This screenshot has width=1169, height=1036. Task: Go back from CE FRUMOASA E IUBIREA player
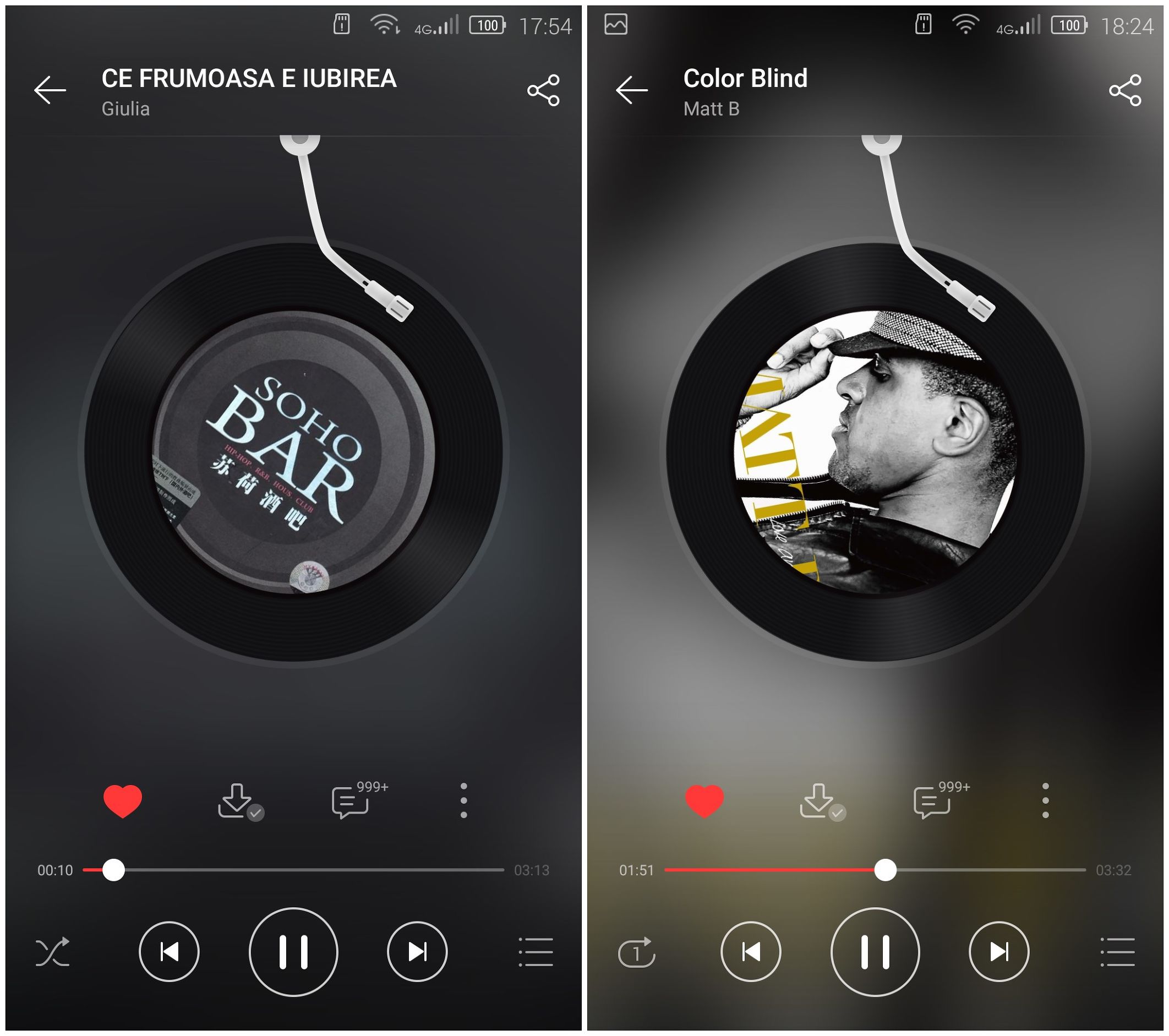pyautogui.click(x=50, y=90)
